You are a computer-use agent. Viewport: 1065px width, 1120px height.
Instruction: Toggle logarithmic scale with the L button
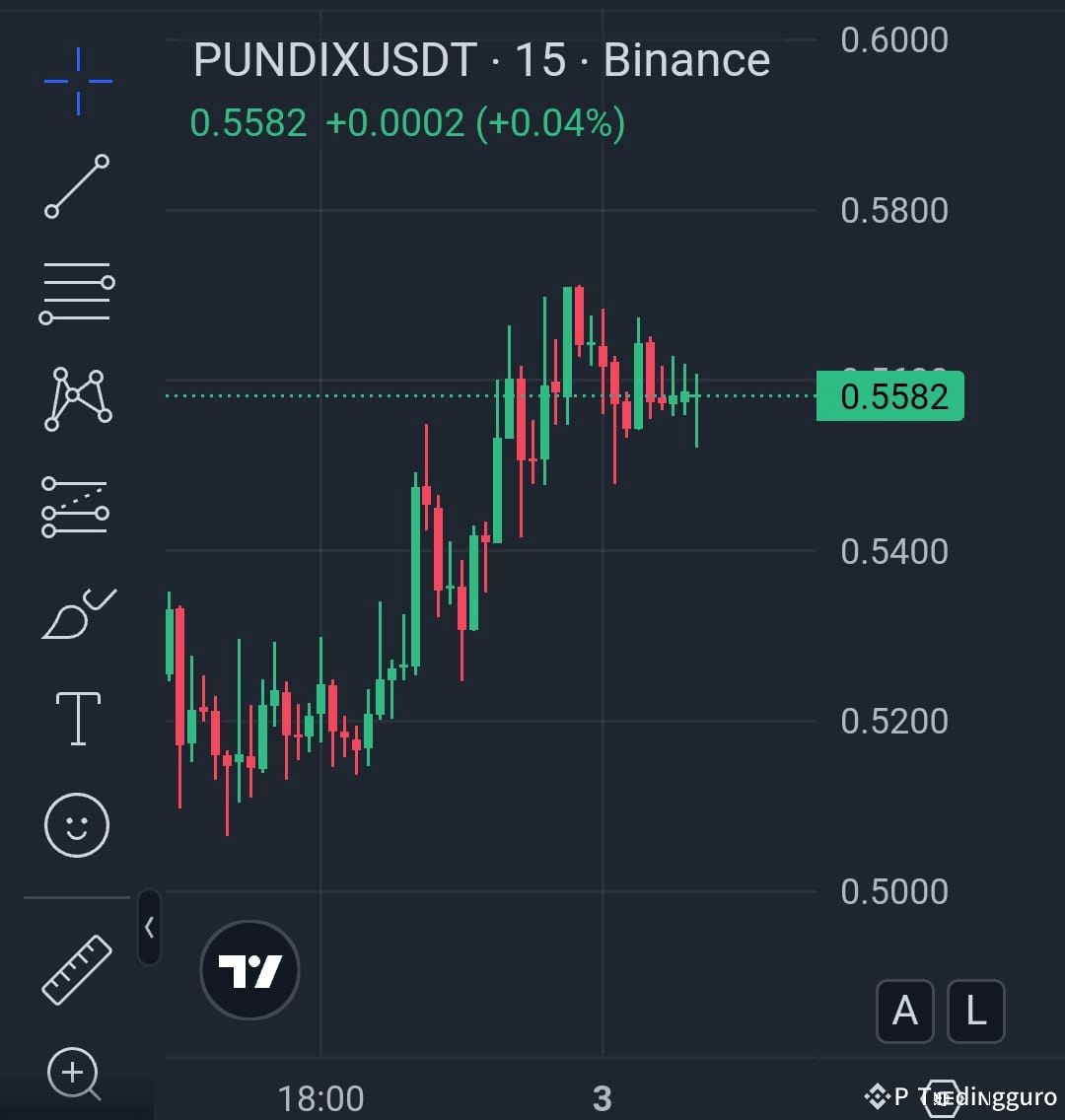[975, 1011]
